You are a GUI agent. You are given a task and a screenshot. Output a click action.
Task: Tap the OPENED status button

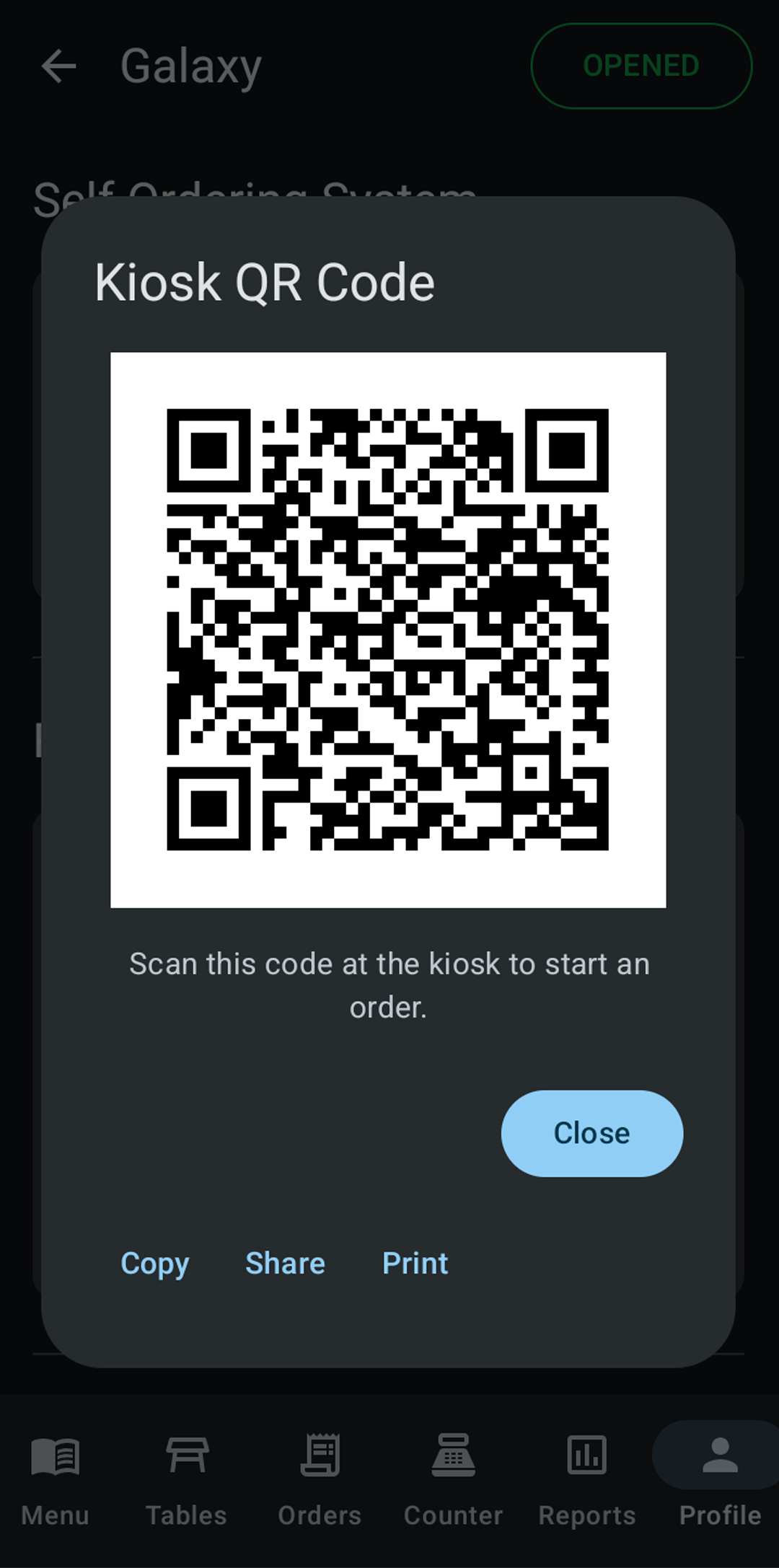(641, 66)
